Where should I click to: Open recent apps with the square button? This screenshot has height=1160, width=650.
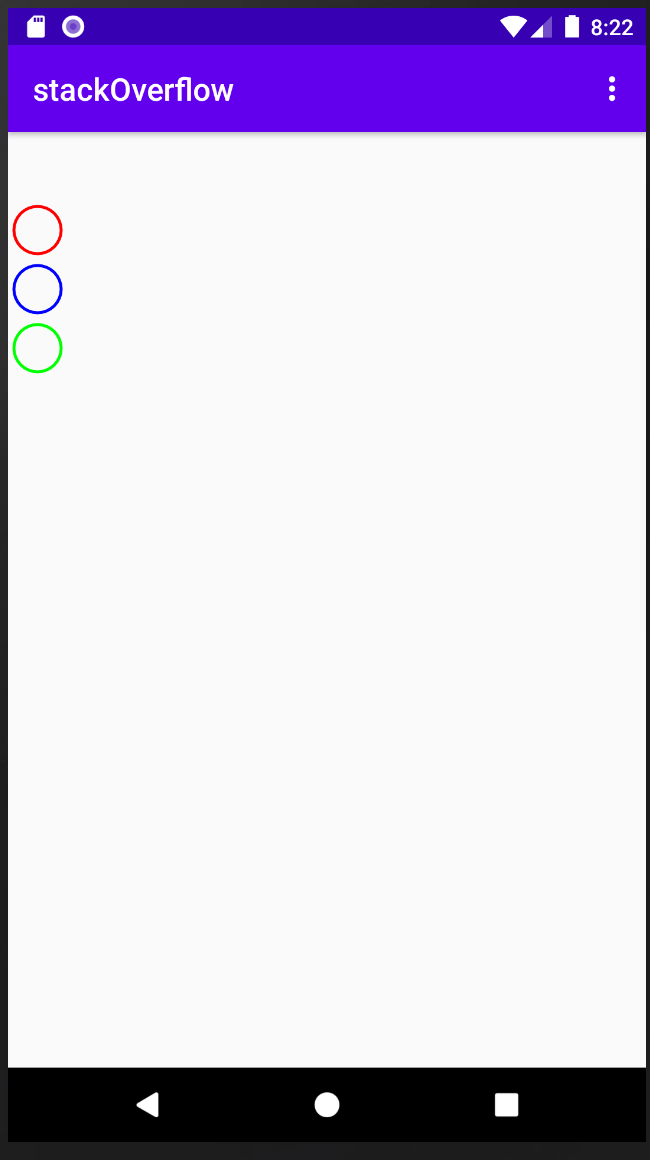pos(507,1105)
